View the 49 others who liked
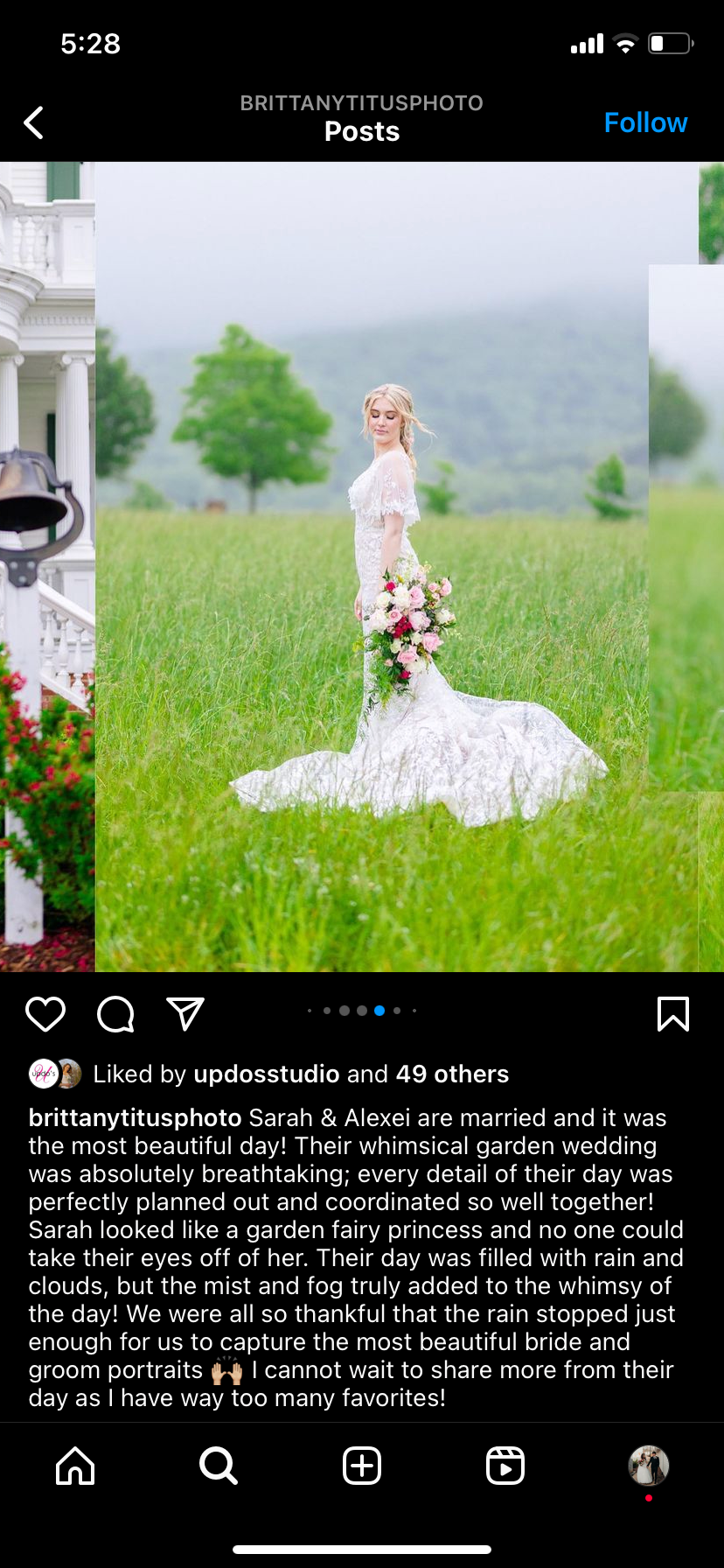 pos(452,1074)
